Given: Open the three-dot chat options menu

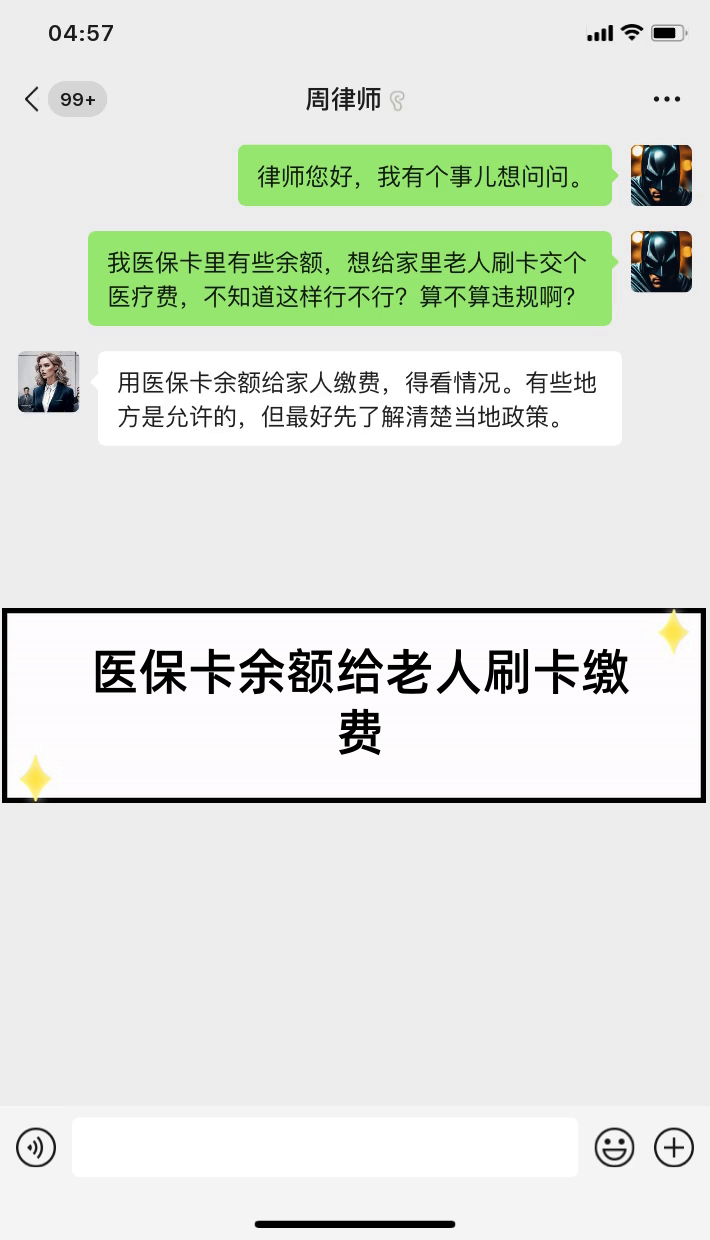Looking at the screenshot, I should point(666,99).
